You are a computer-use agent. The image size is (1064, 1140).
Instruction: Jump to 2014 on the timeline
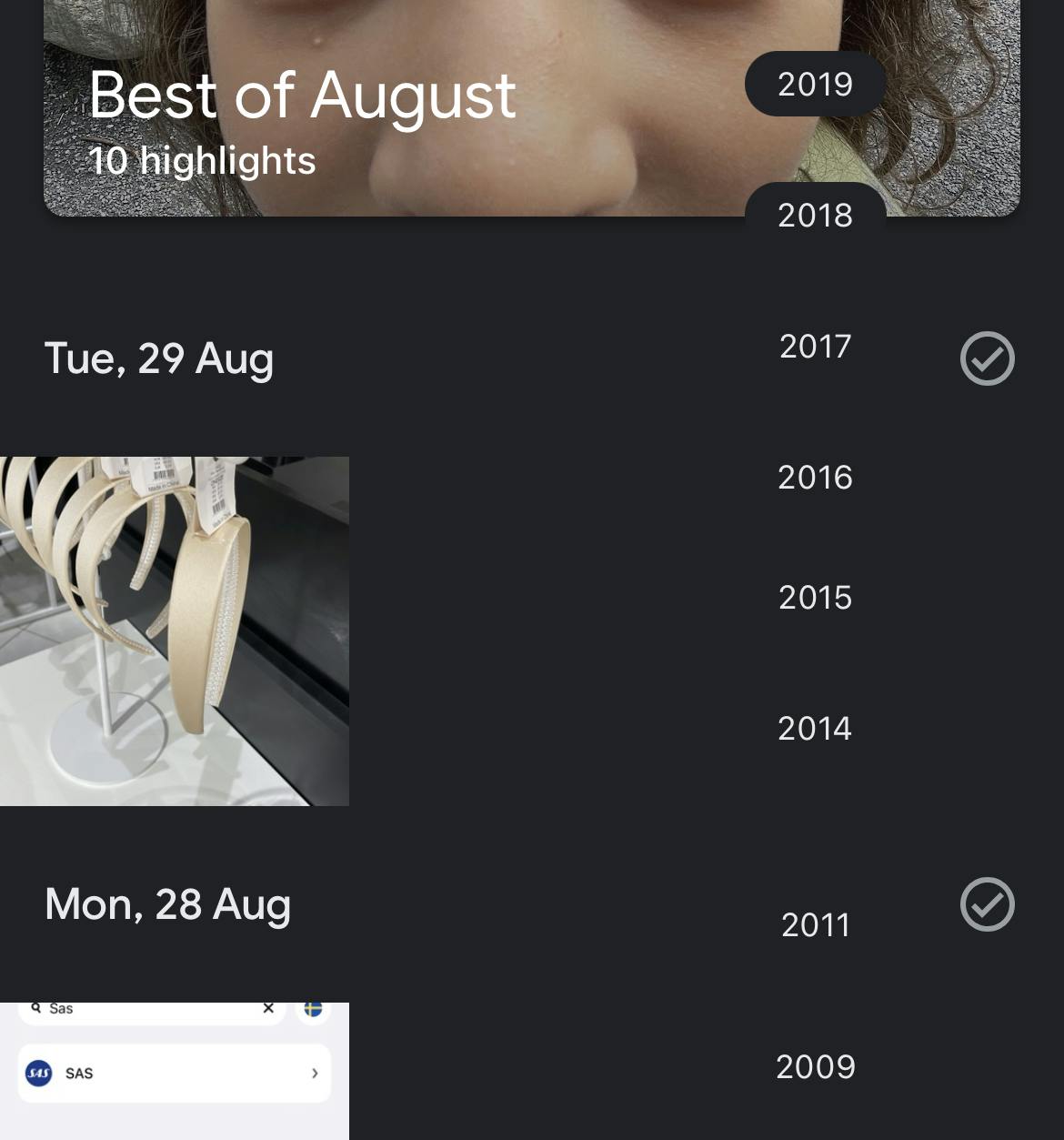815,729
